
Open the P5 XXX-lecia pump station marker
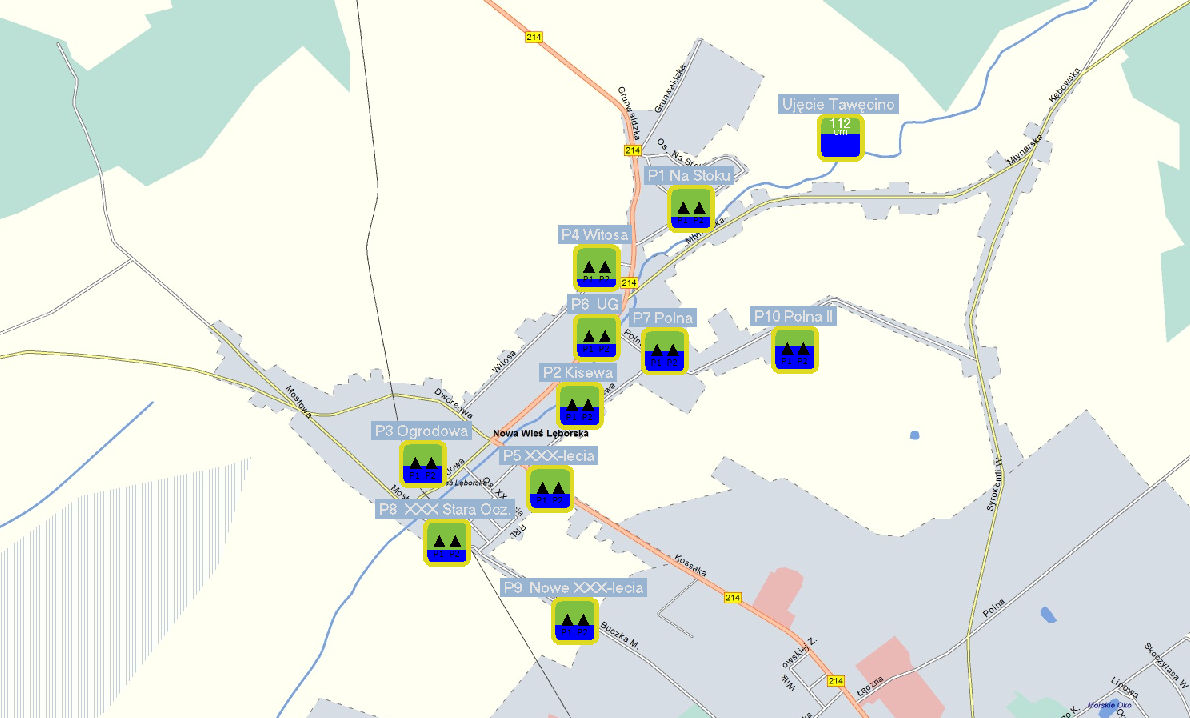coord(550,489)
